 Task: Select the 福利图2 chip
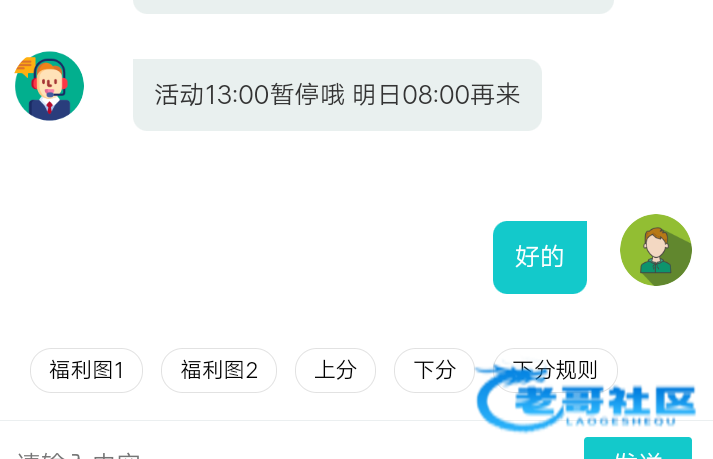click(x=219, y=370)
